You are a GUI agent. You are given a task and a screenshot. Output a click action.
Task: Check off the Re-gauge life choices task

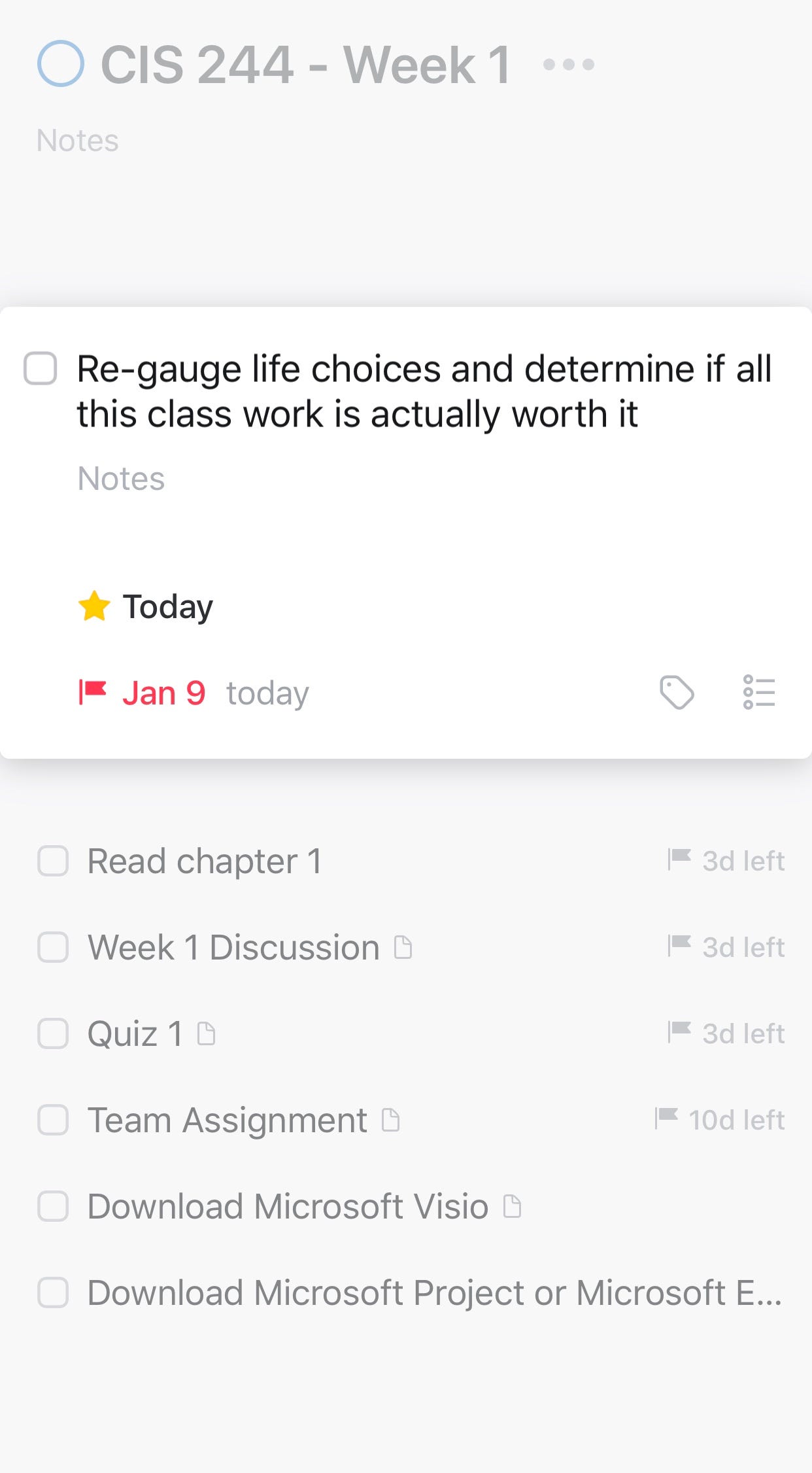41,368
